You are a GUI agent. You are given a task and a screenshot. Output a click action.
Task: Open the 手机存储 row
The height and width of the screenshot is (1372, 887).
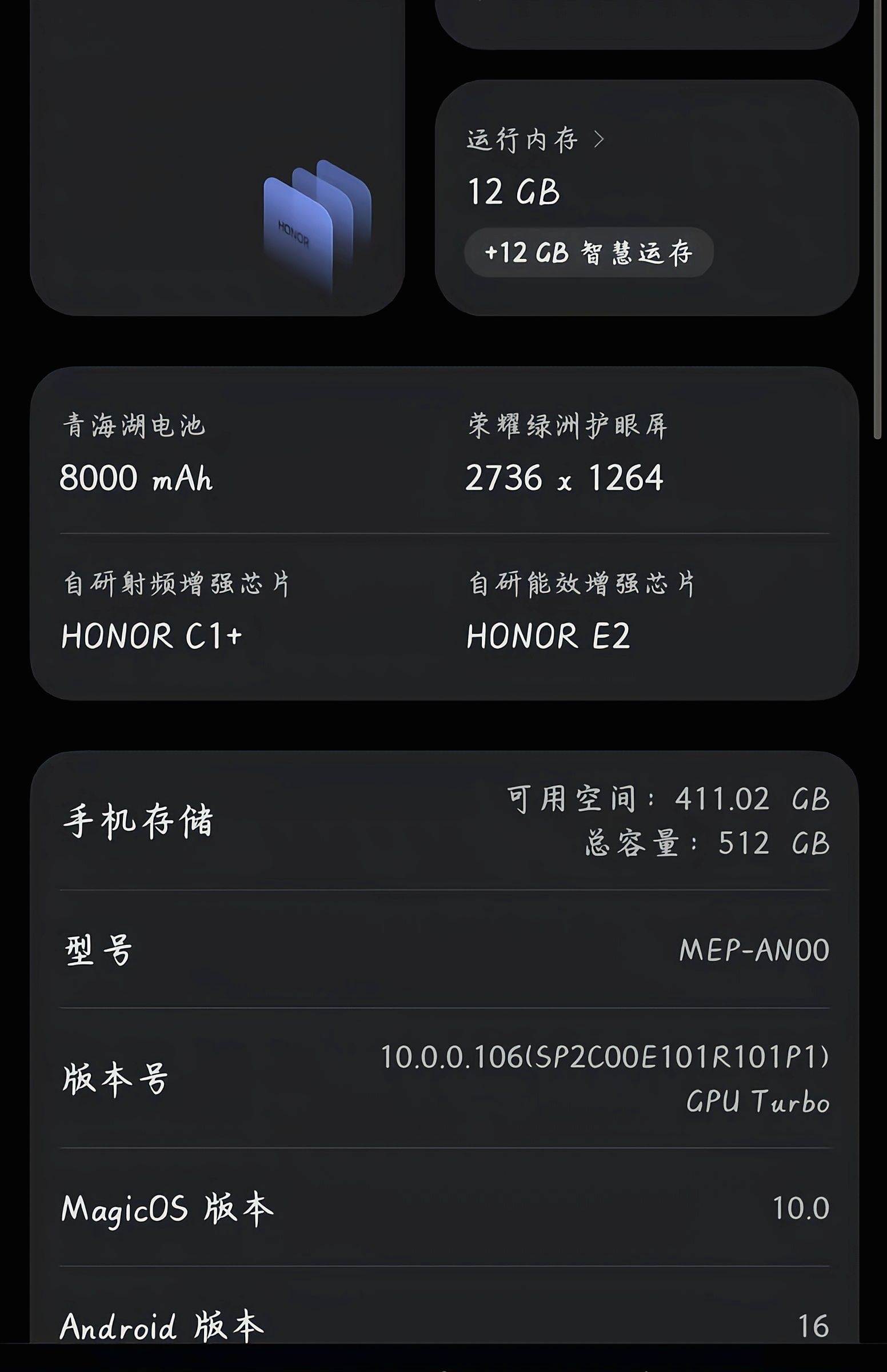[443, 821]
